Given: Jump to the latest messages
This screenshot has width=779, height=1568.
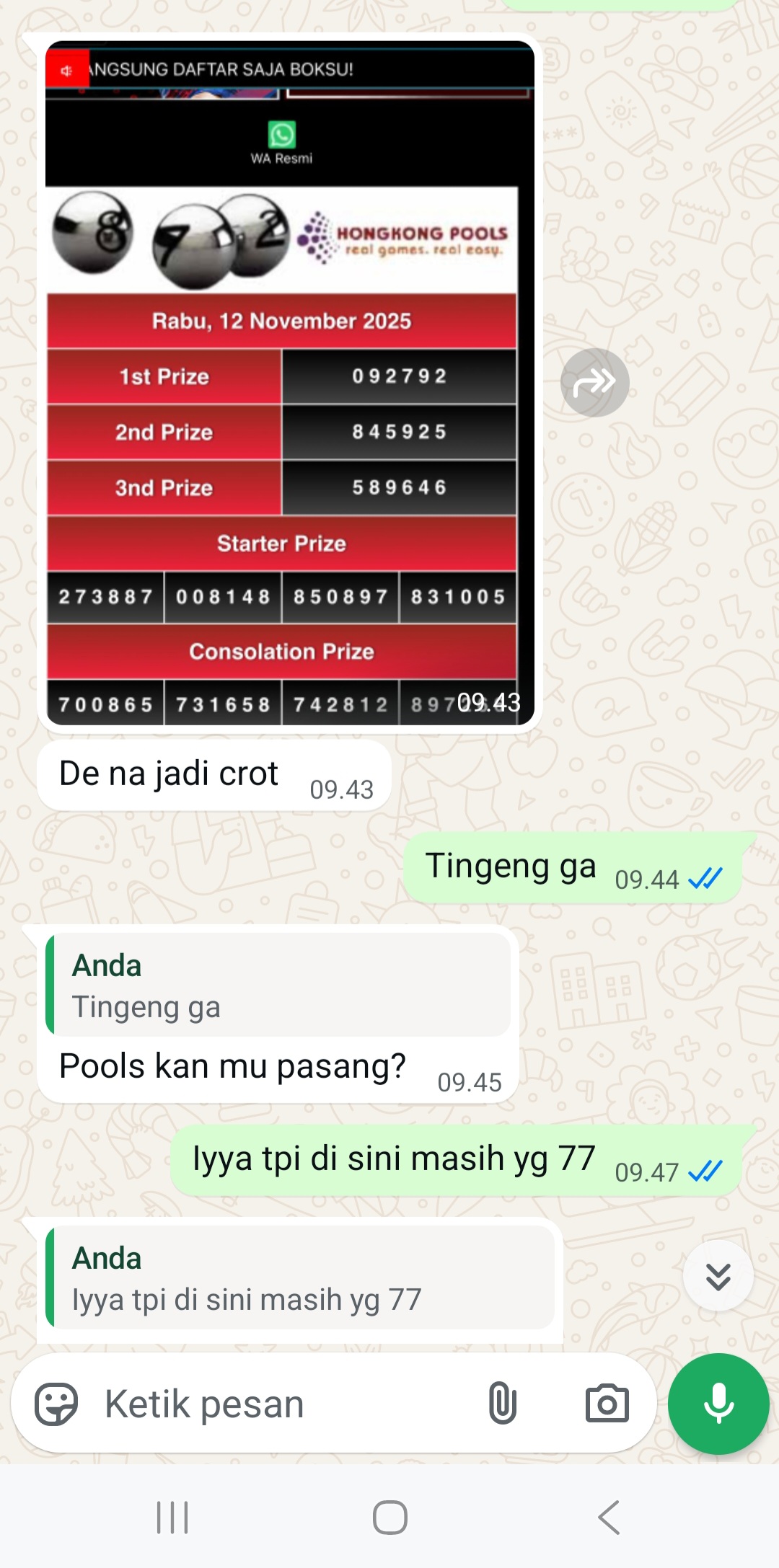Looking at the screenshot, I should point(718,1276).
